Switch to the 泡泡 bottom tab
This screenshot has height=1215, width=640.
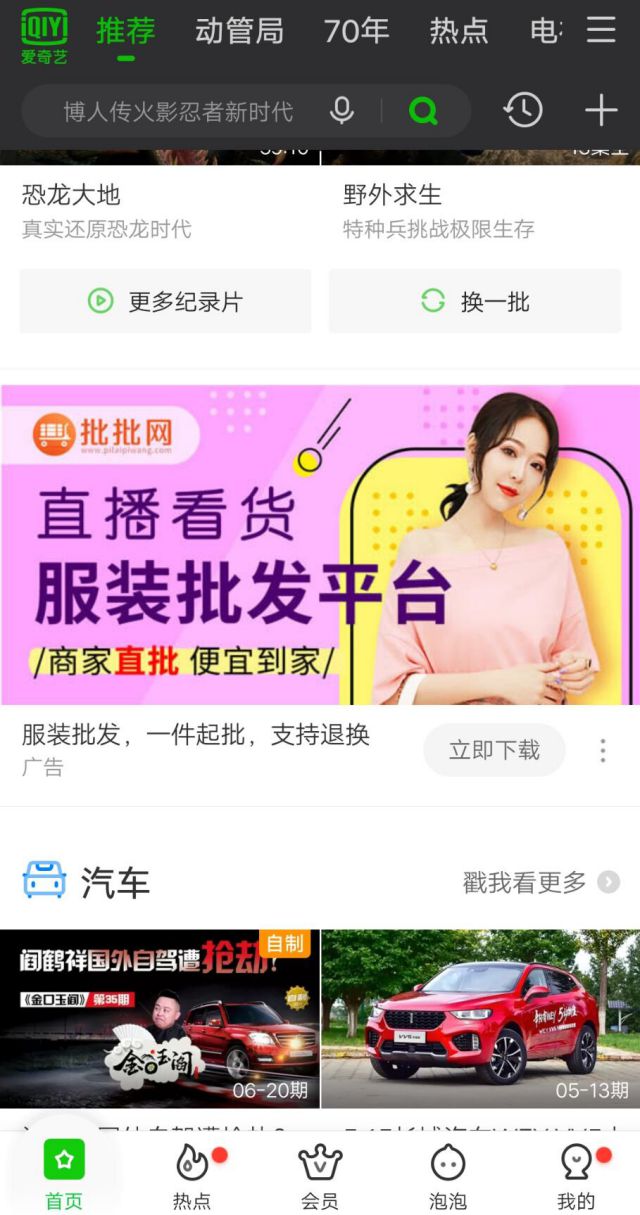click(x=448, y=1178)
